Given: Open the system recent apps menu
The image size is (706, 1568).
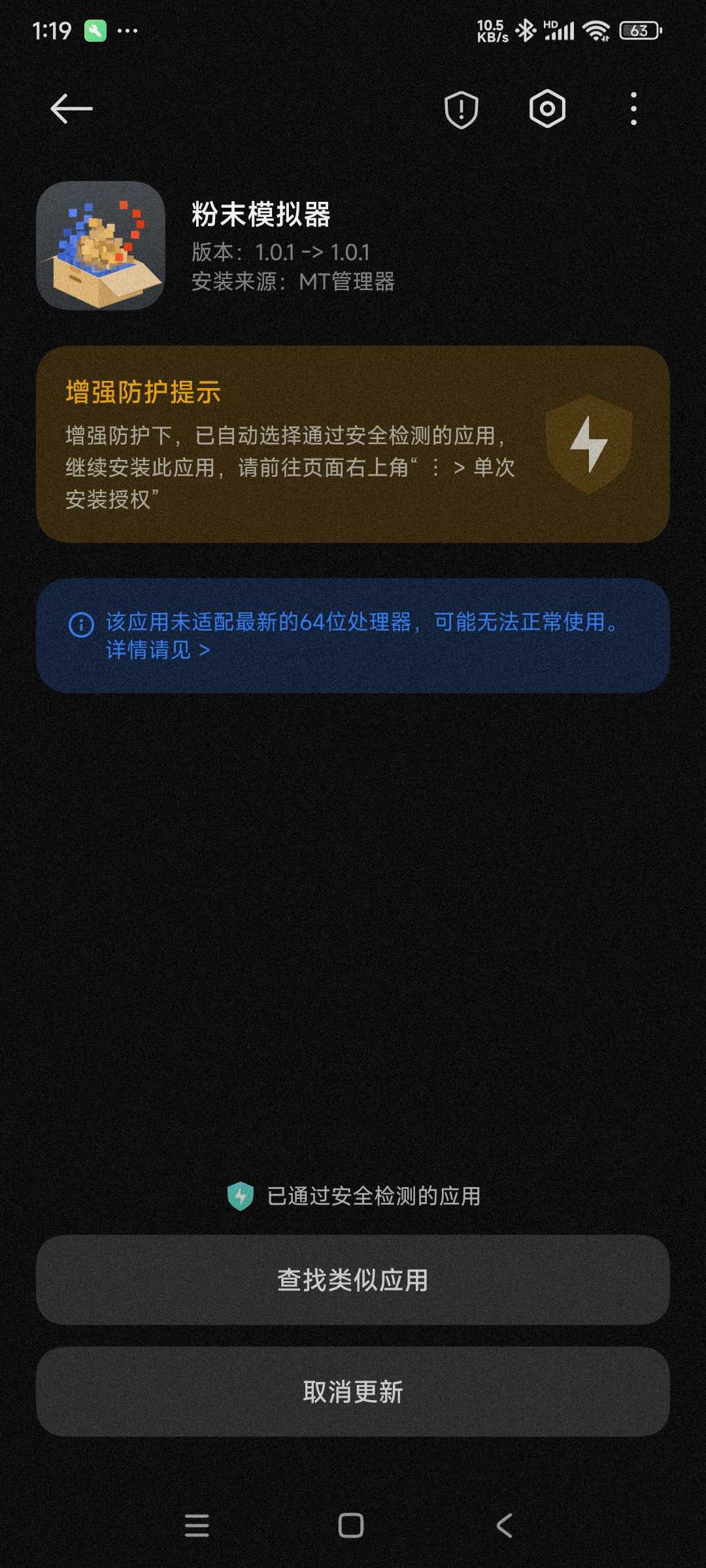Looking at the screenshot, I should coord(197,1526).
